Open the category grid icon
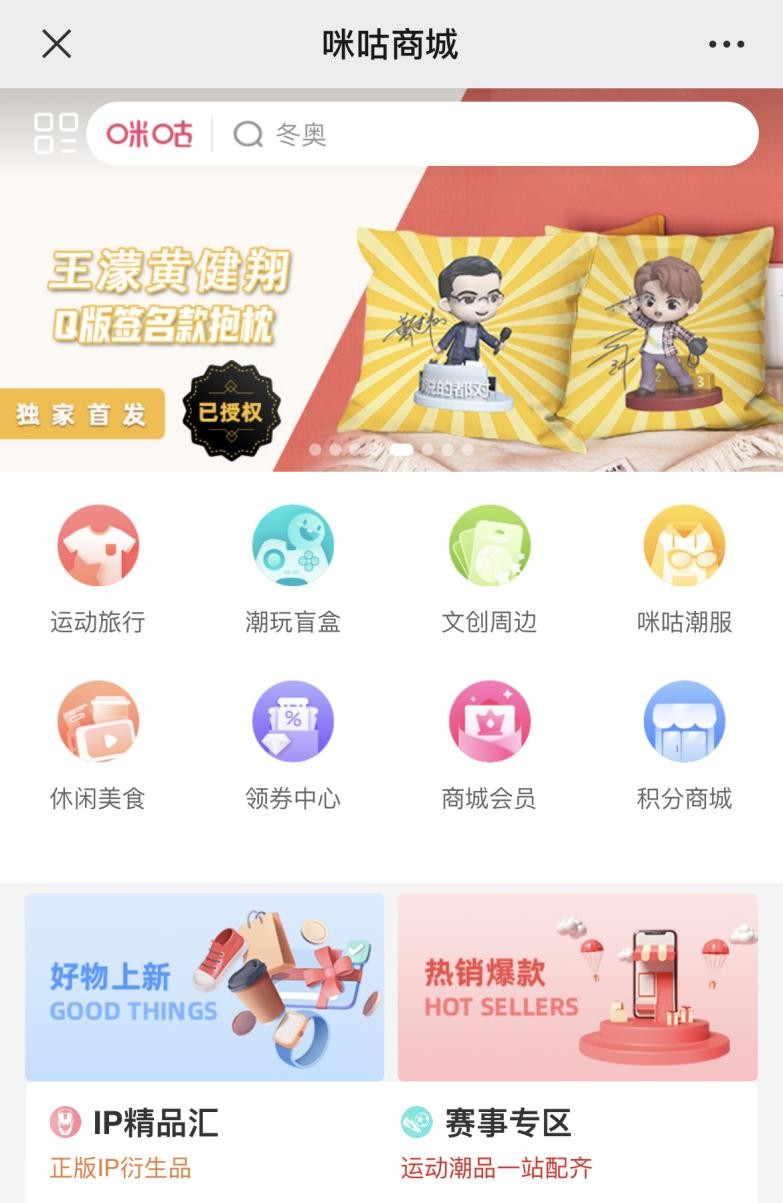783x1203 pixels. (x=56, y=134)
